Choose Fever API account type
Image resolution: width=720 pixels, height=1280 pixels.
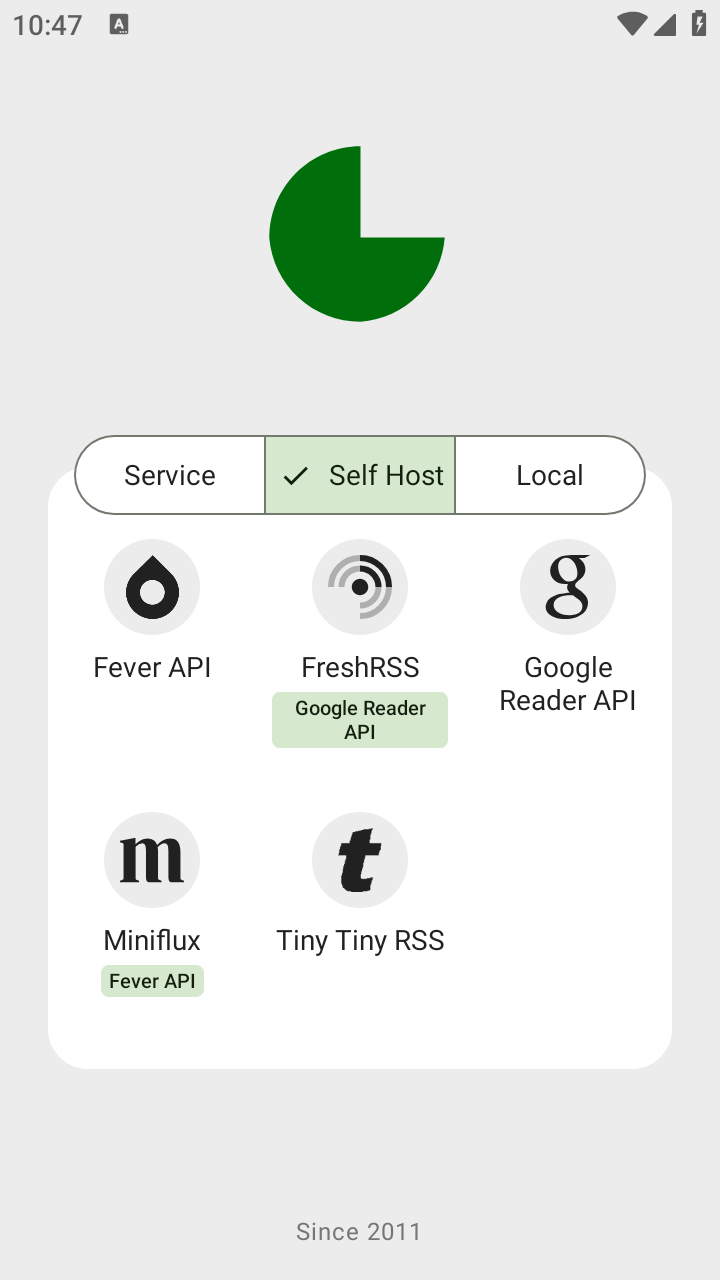click(x=152, y=612)
